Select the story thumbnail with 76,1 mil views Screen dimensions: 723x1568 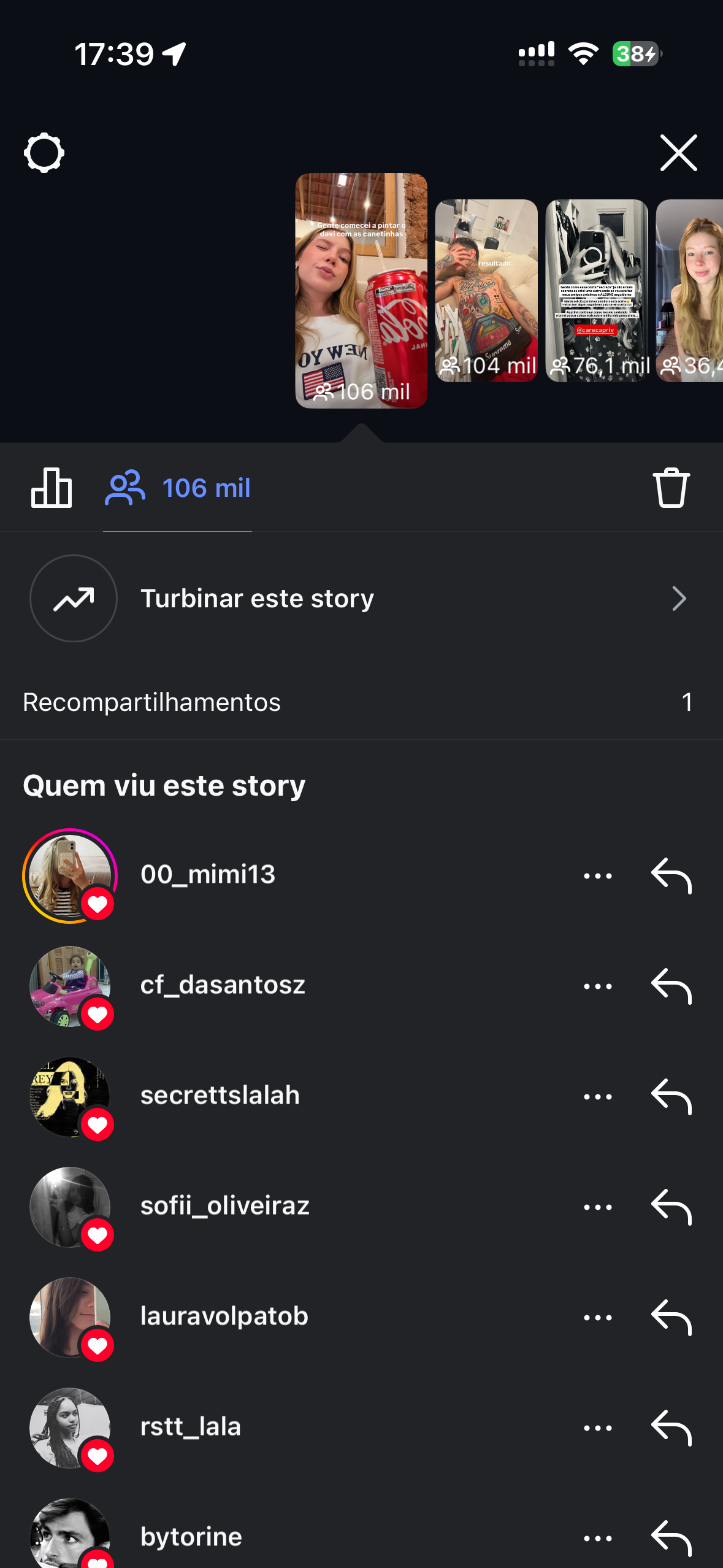click(x=596, y=290)
